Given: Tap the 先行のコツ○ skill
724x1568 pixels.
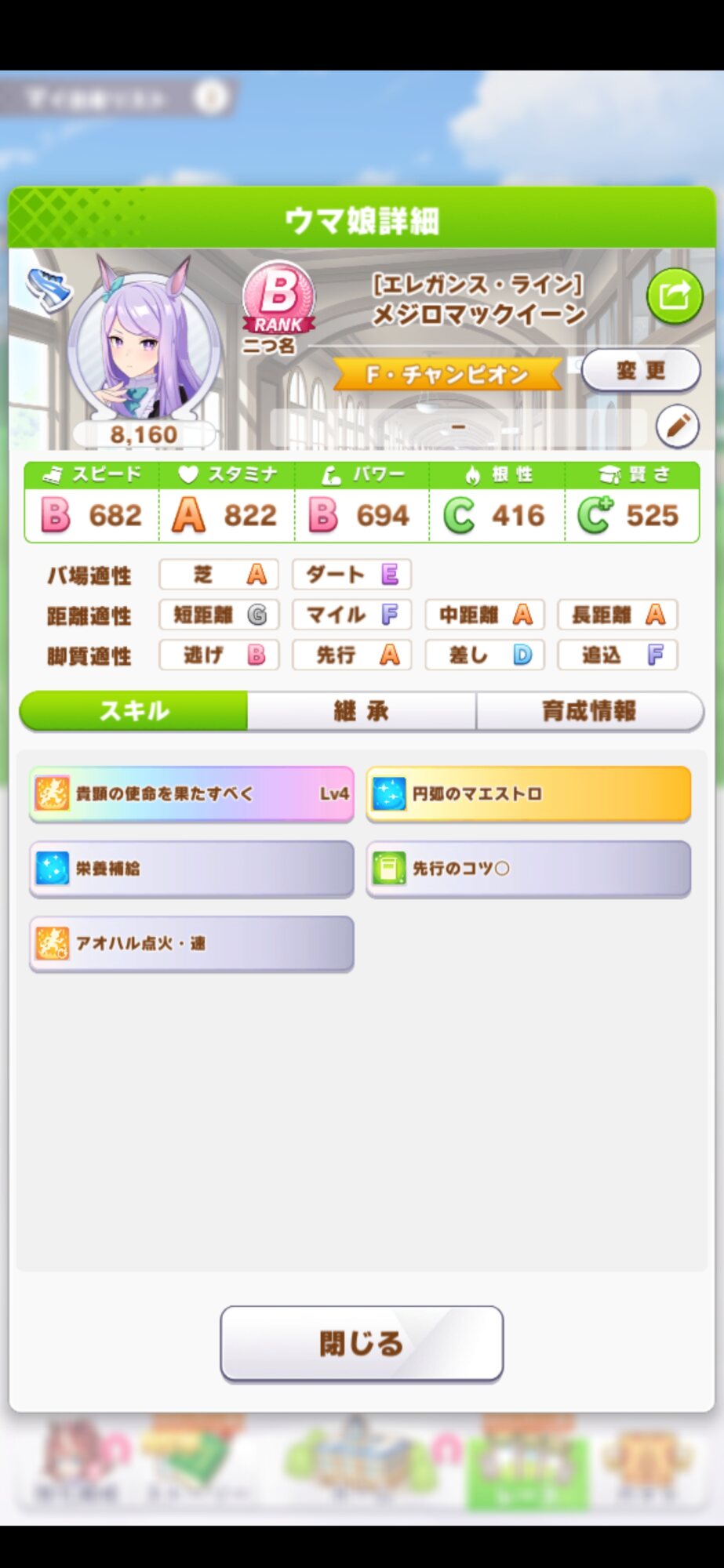Looking at the screenshot, I should [529, 869].
